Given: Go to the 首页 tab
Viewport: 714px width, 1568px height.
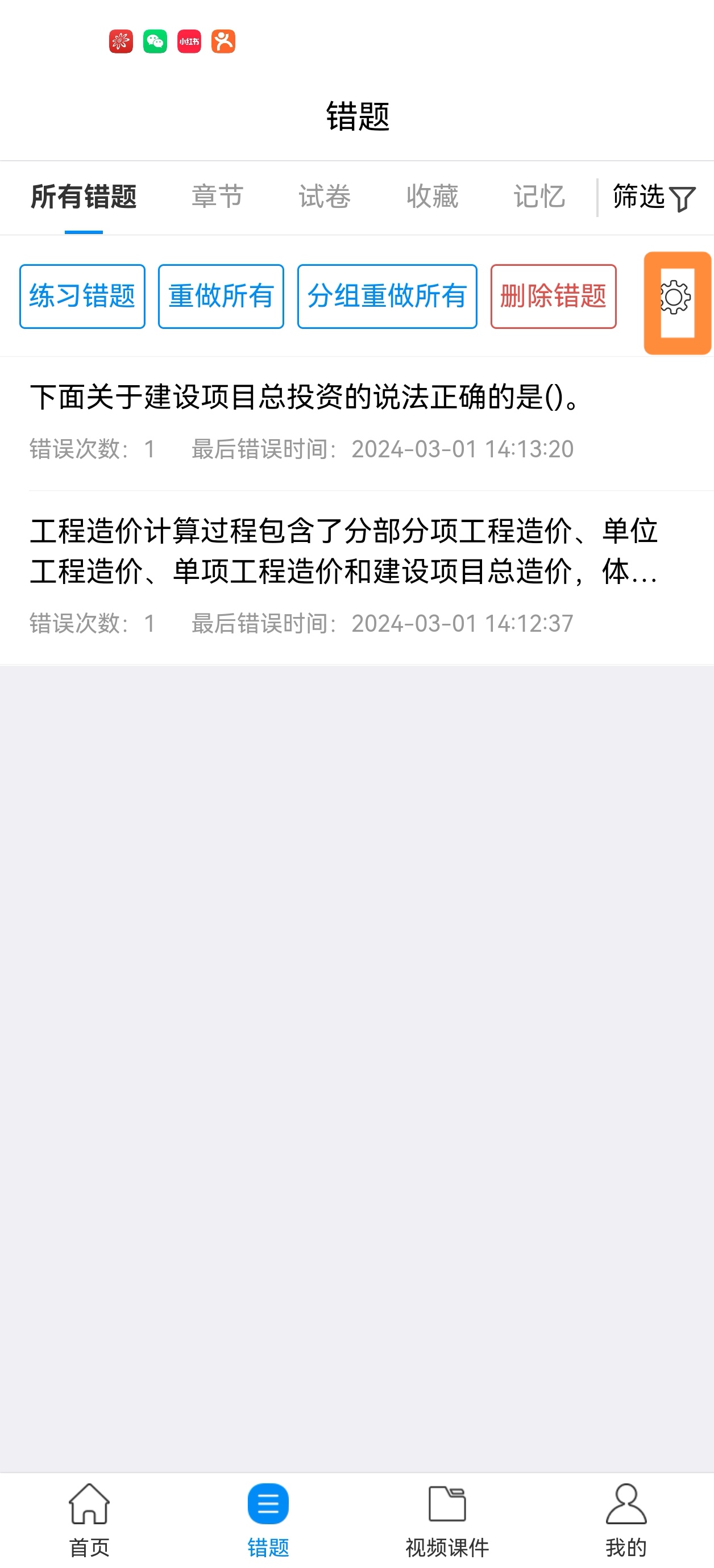Looking at the screenshot, I should (x=89, y=1519).
